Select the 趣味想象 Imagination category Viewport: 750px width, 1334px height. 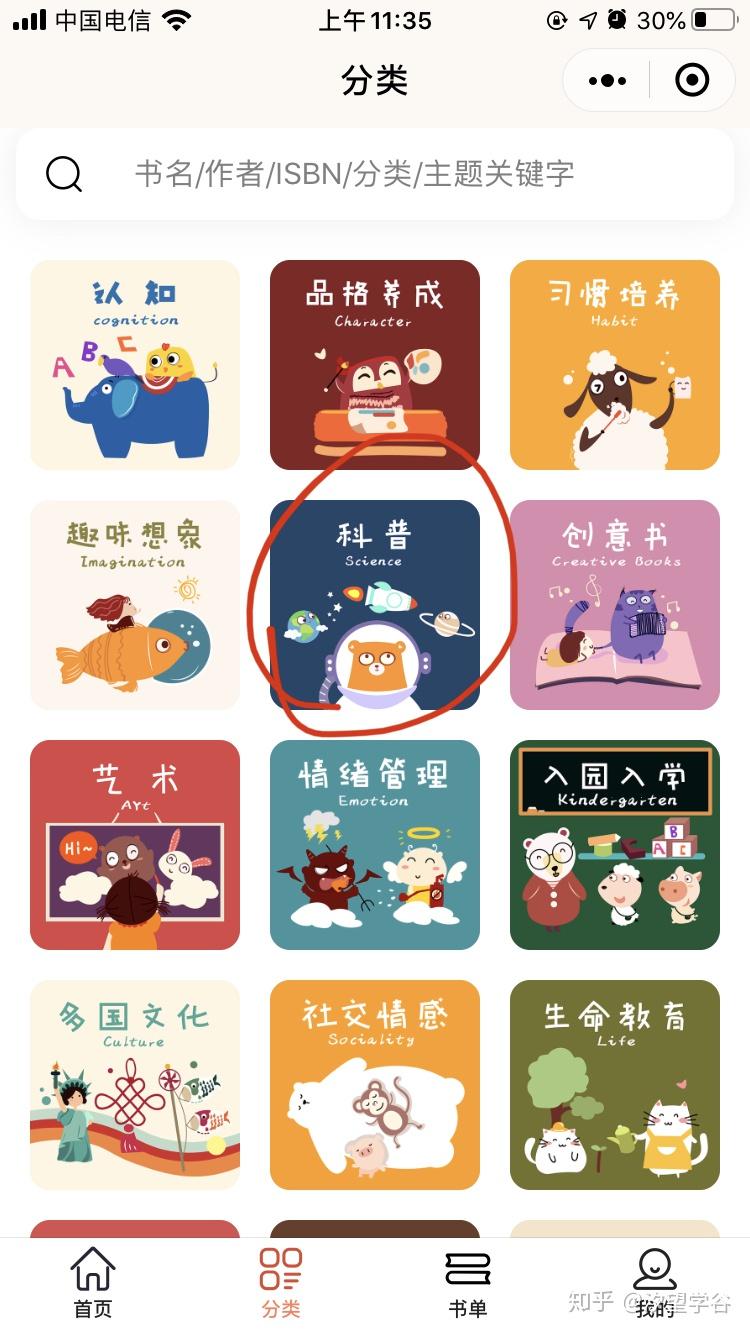pyautogui.click(x=135, y=605)
